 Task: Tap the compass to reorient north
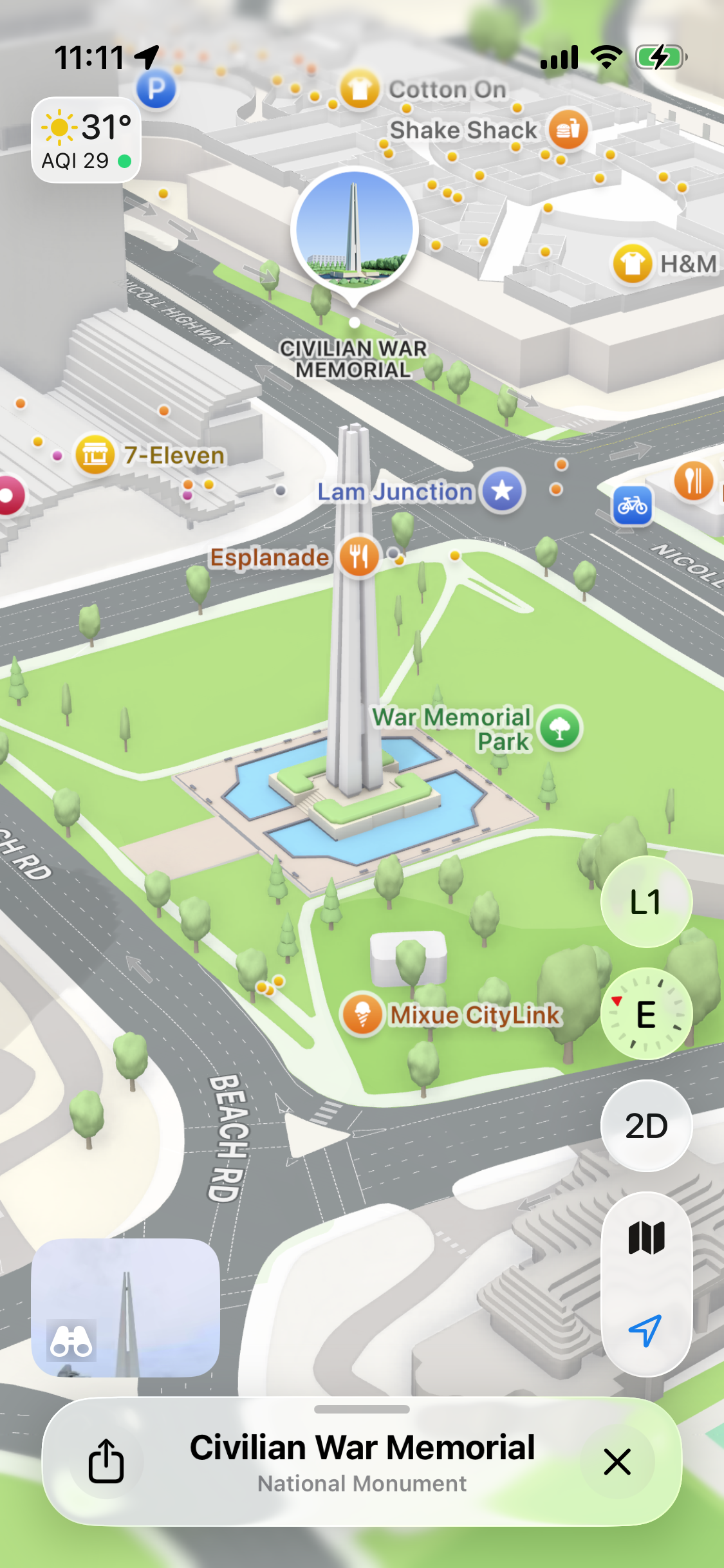tap(646, 1014)
